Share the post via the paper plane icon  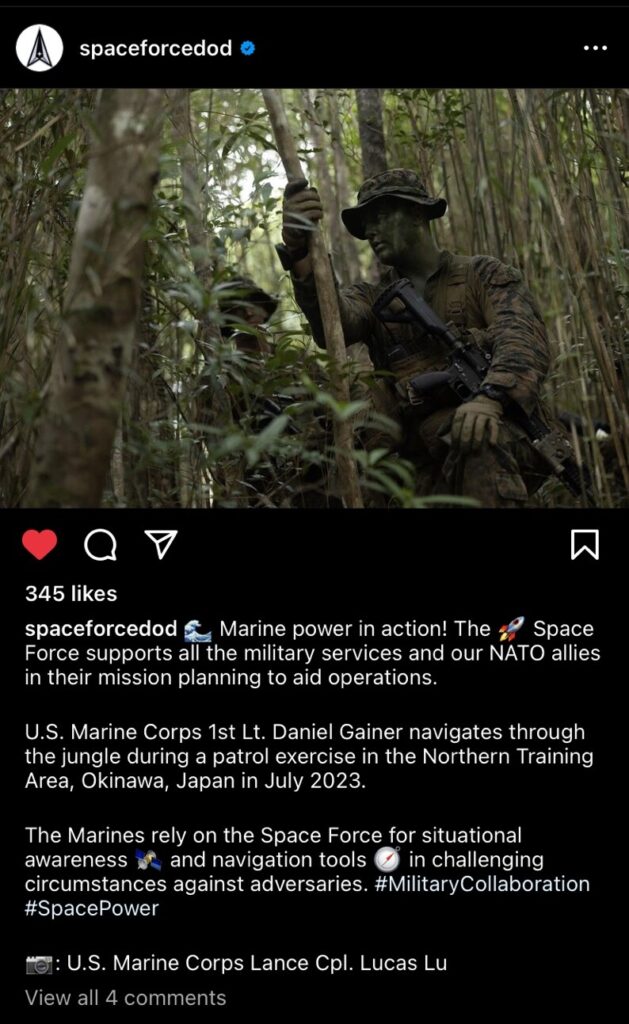click(160, 544)
